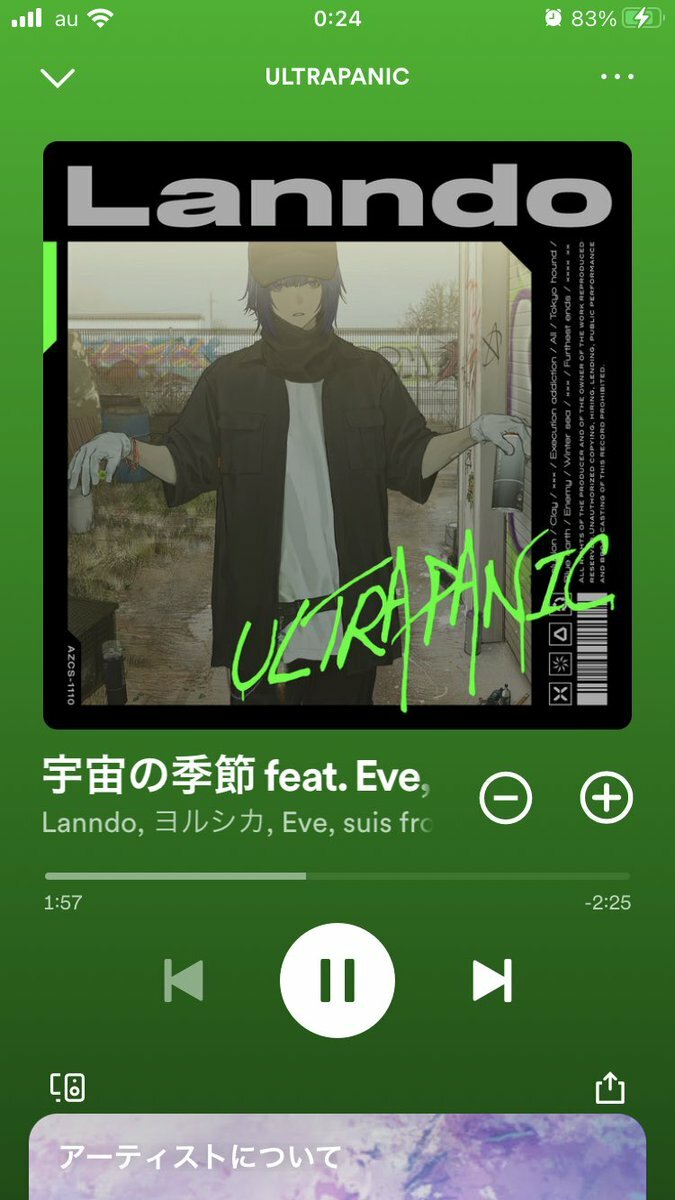
Task: Pause the current song
Action: coord(337,980)
